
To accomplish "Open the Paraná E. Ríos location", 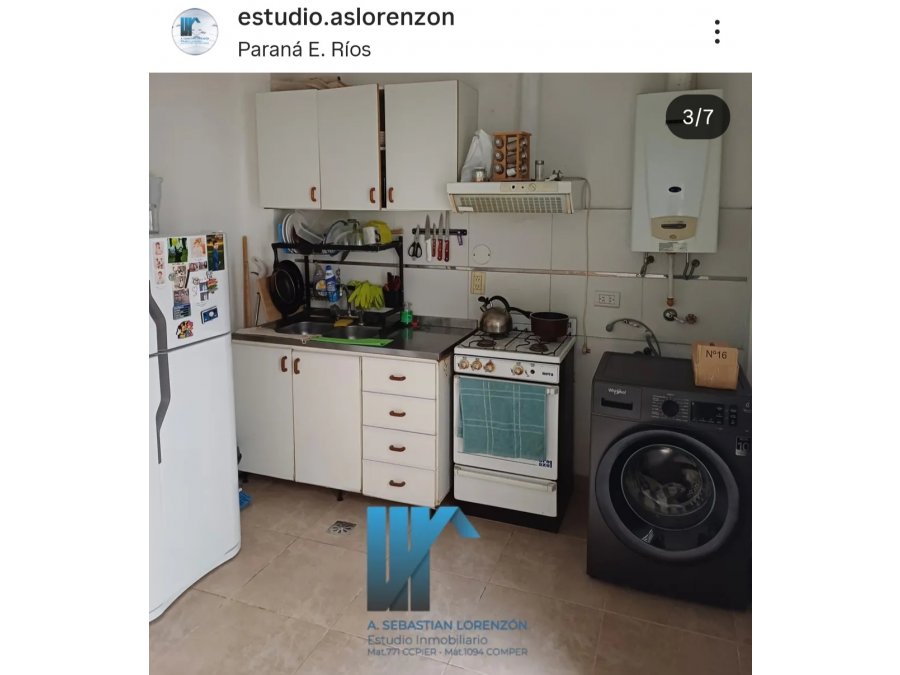I will 304,49.
